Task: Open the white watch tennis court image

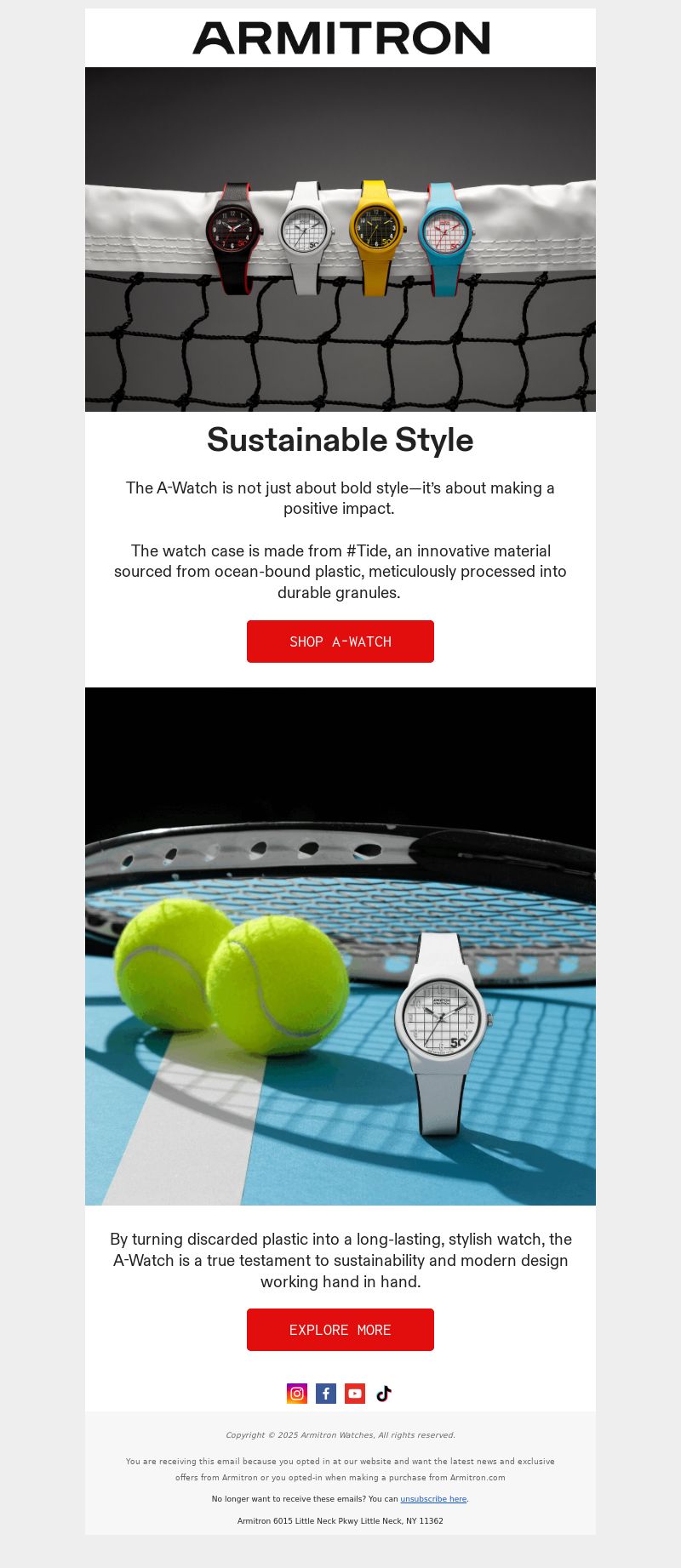Action: pyautogui.click(x=340, y=946)
